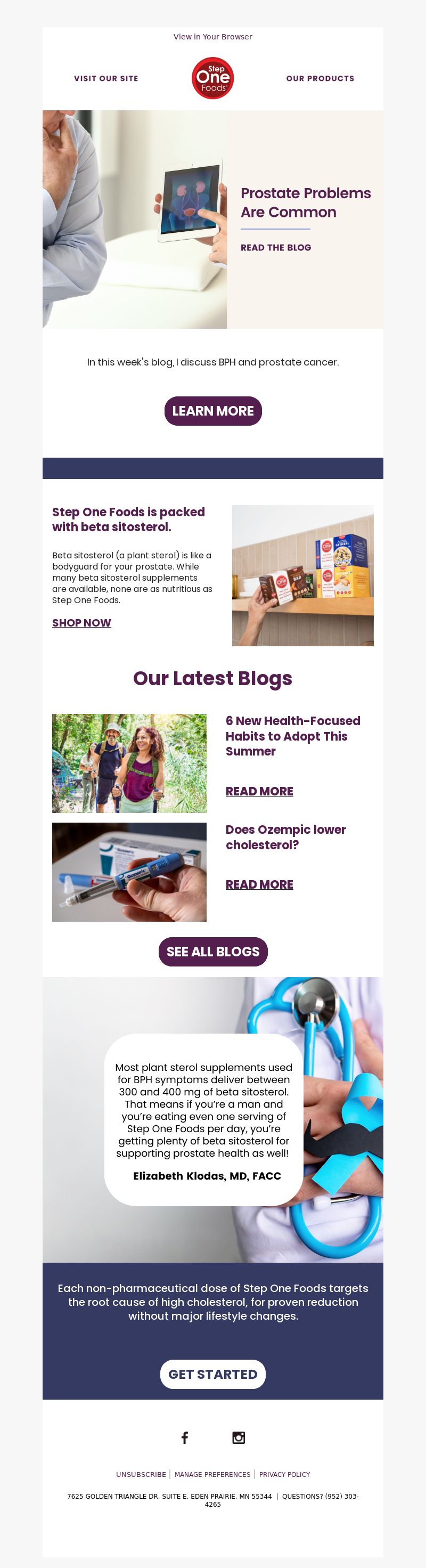Screen dimensions: 426x1568
Task: Open the Step One Foods shelf product image
Action: click(x=302, y=575)
